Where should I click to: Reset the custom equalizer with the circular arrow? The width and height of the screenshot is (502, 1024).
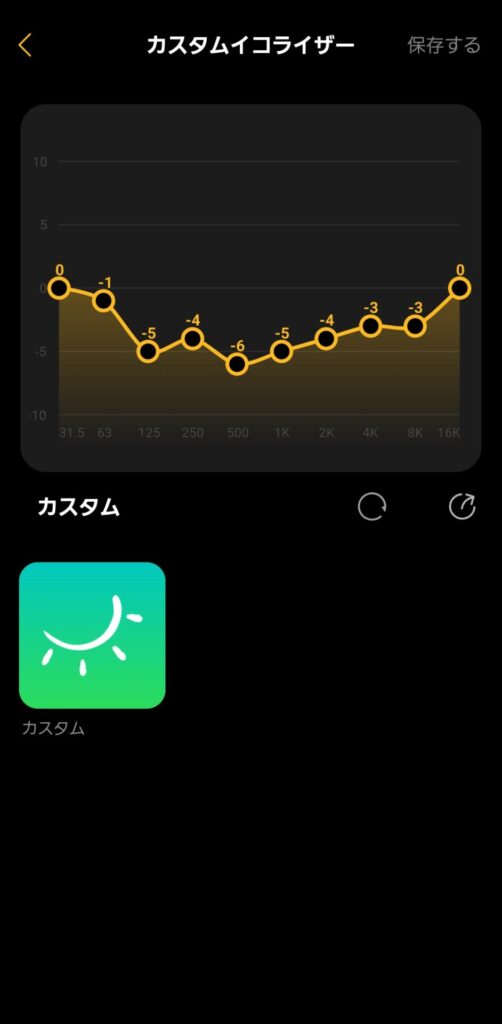(372, 507)
